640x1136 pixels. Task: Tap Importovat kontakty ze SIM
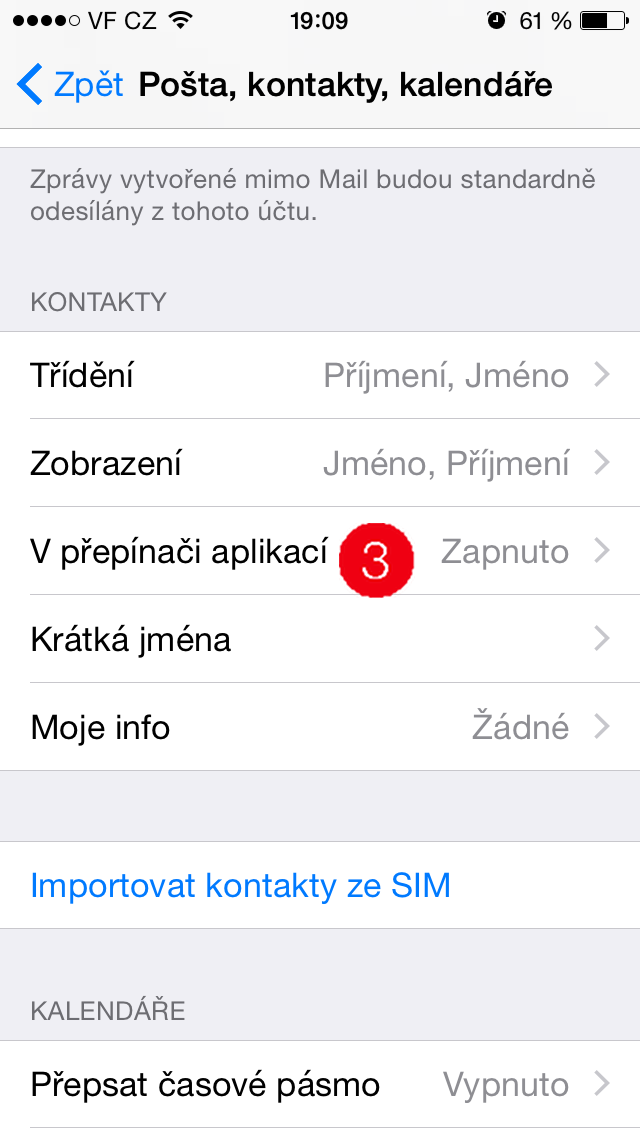coord(241,885)
